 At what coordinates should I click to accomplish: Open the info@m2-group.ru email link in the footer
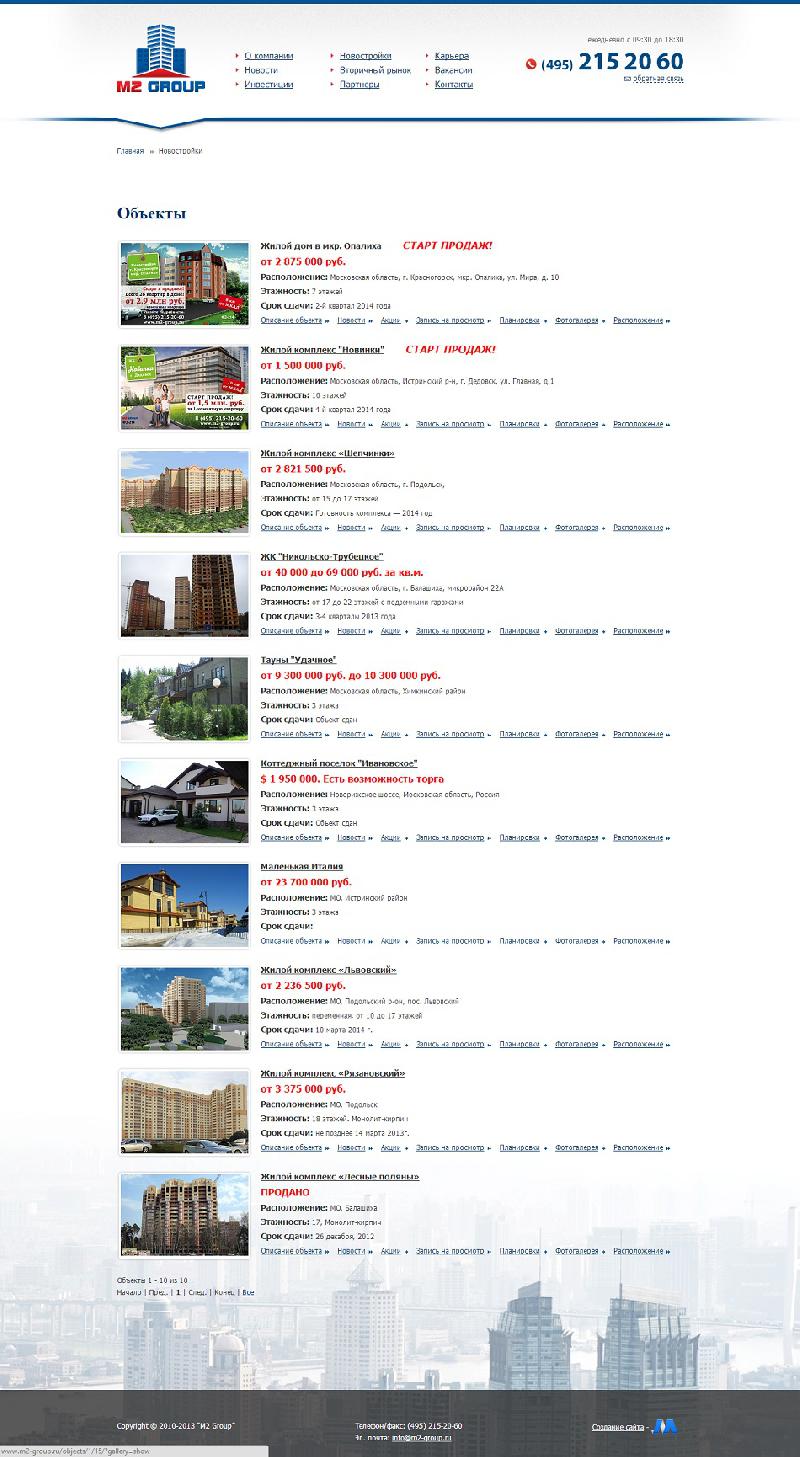click(420, 1436)
